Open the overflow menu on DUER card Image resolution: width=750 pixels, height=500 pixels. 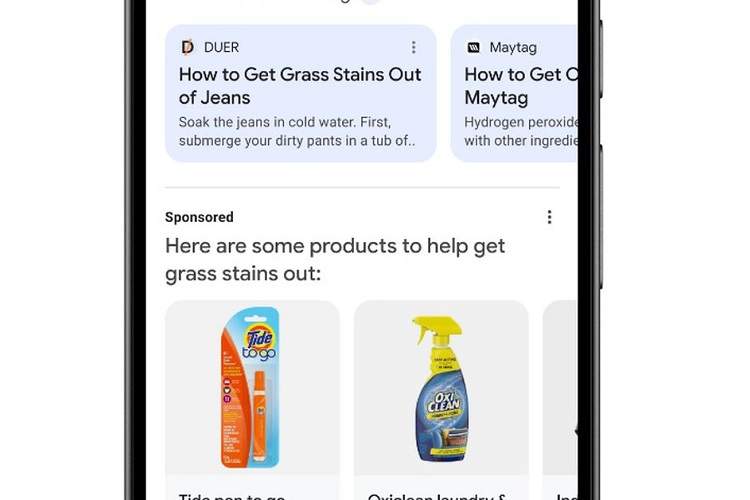tap(413, 48)
